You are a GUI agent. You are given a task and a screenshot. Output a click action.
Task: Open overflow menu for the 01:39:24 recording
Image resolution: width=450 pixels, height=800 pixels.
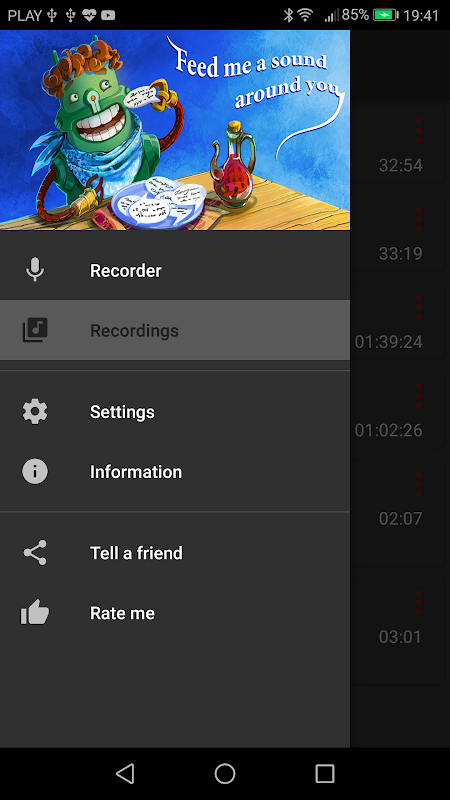tap(419, 307)
